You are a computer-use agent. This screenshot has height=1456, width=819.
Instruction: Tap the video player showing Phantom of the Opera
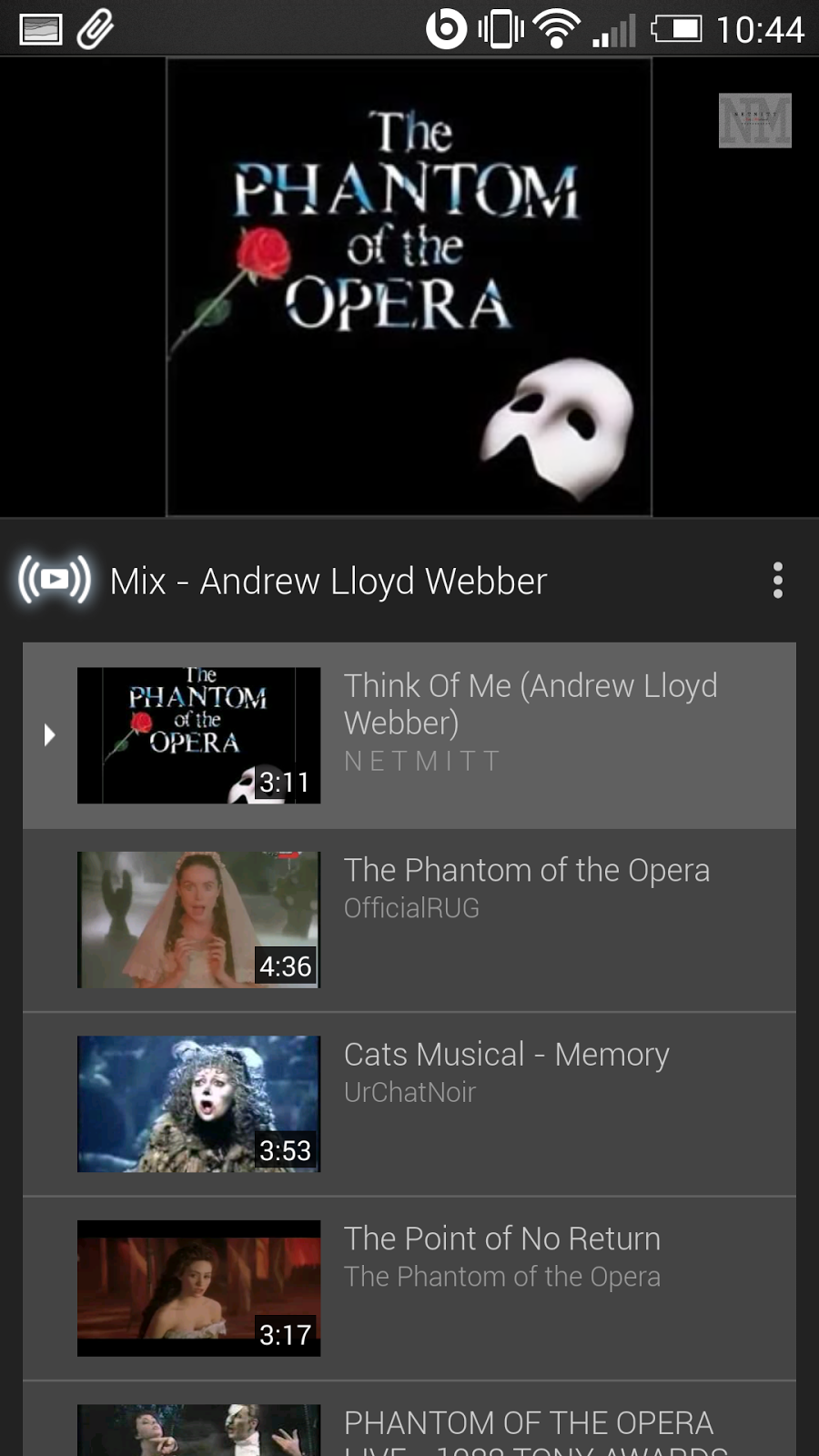[x=409, y=288]
